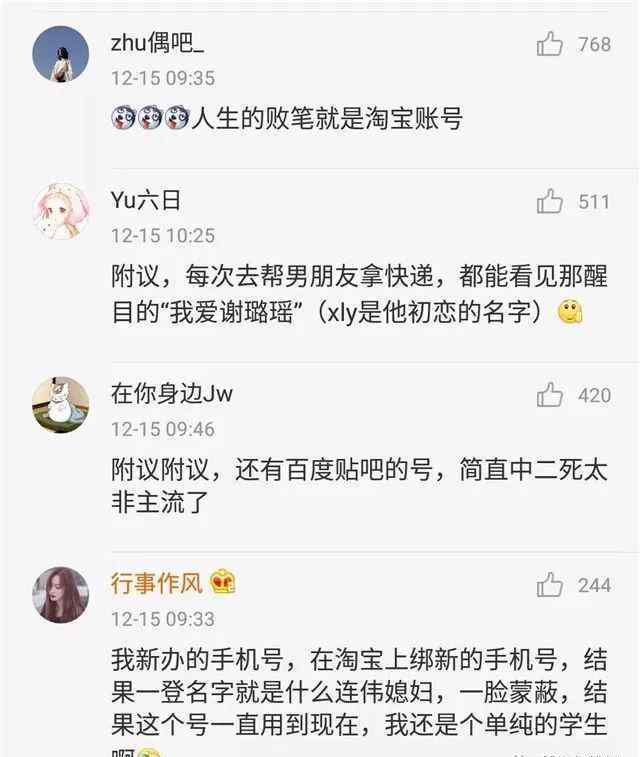Tap the username 行事作风
The height and width of the screenshot is (757, 640).
158,584
